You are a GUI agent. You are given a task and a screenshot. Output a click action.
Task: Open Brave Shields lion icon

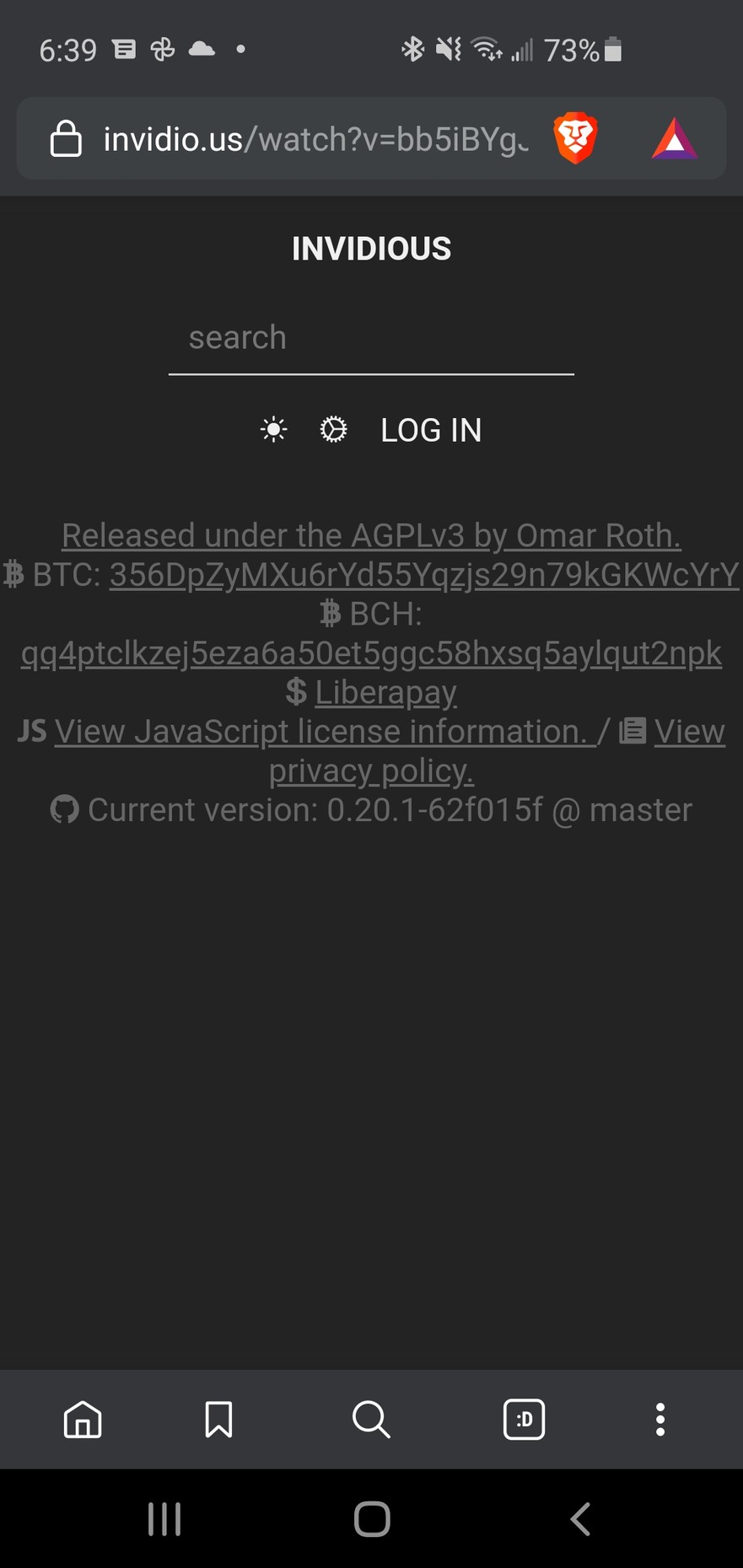tap(575, 139)
